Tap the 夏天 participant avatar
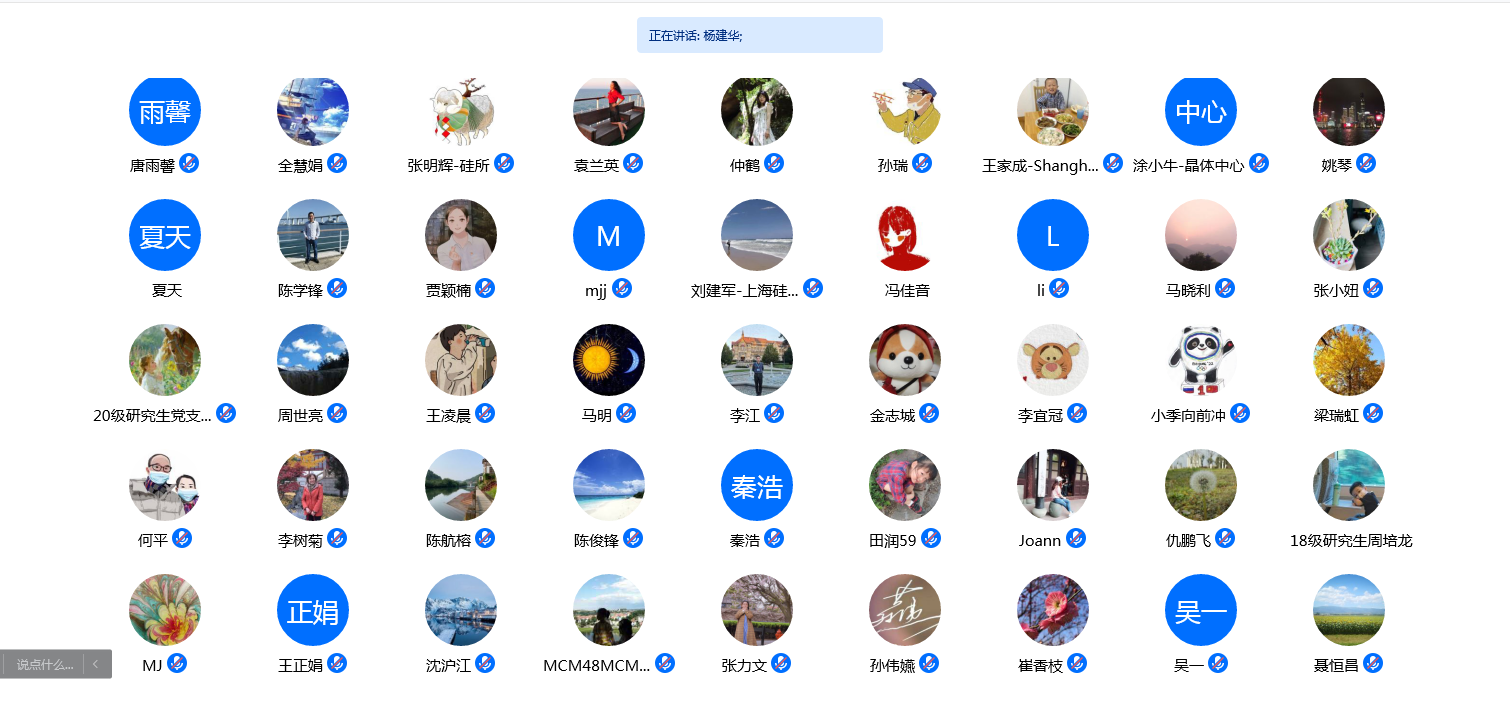The width and height of the screenshot is (1510, 705). (165, 236)
